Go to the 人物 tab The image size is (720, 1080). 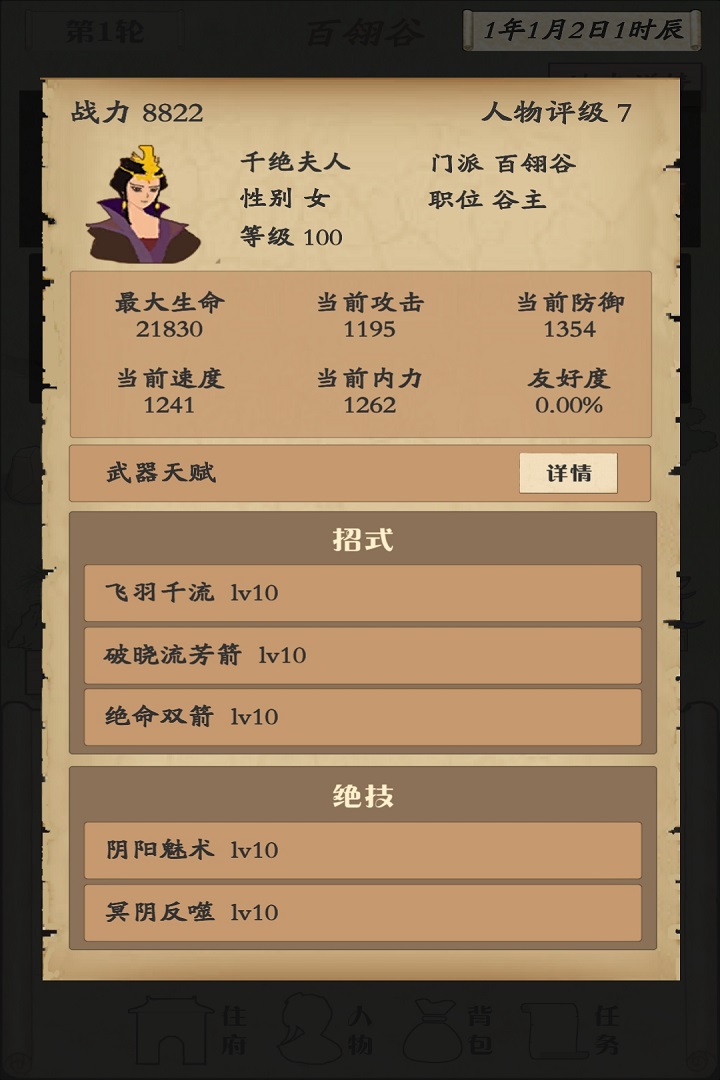click(x=326, y=1030)
